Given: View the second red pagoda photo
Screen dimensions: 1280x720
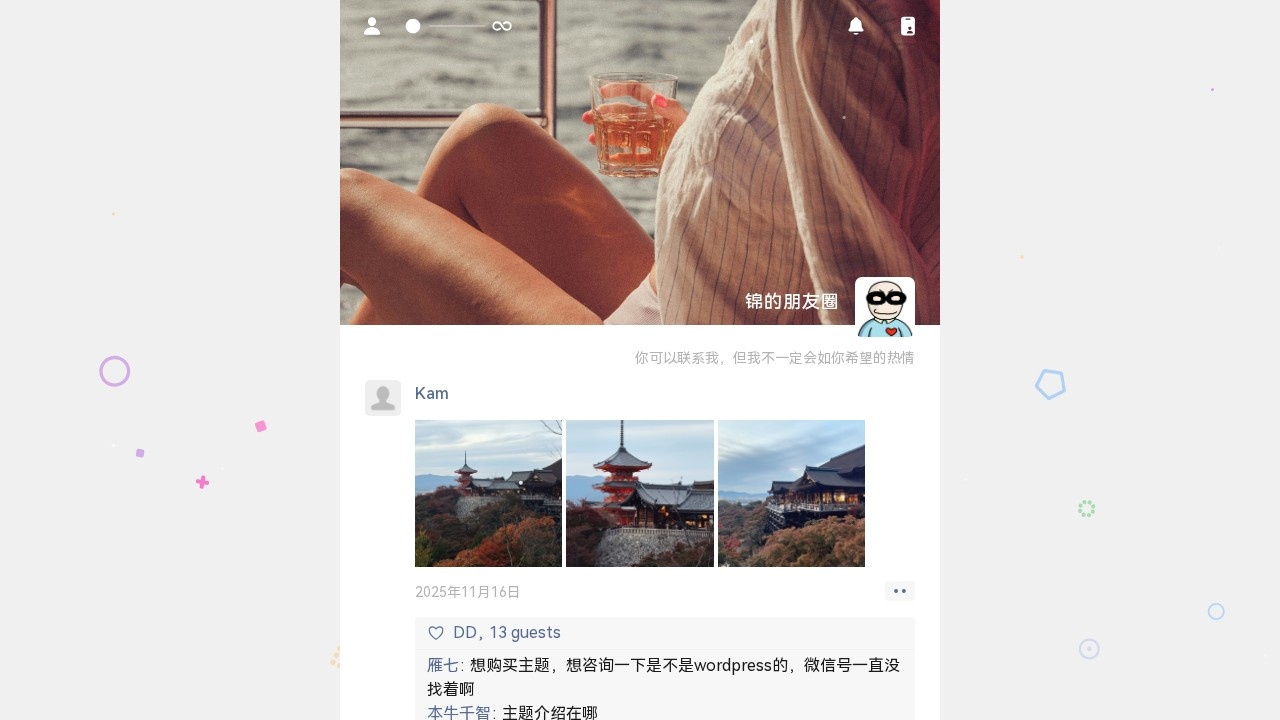Looking at the screenshot, I should (x=640, y=493).
